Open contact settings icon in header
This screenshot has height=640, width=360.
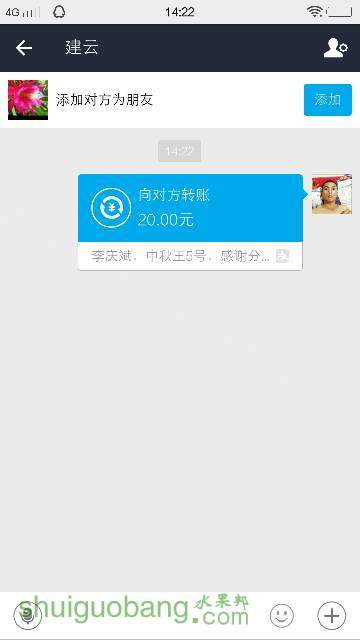336,48
